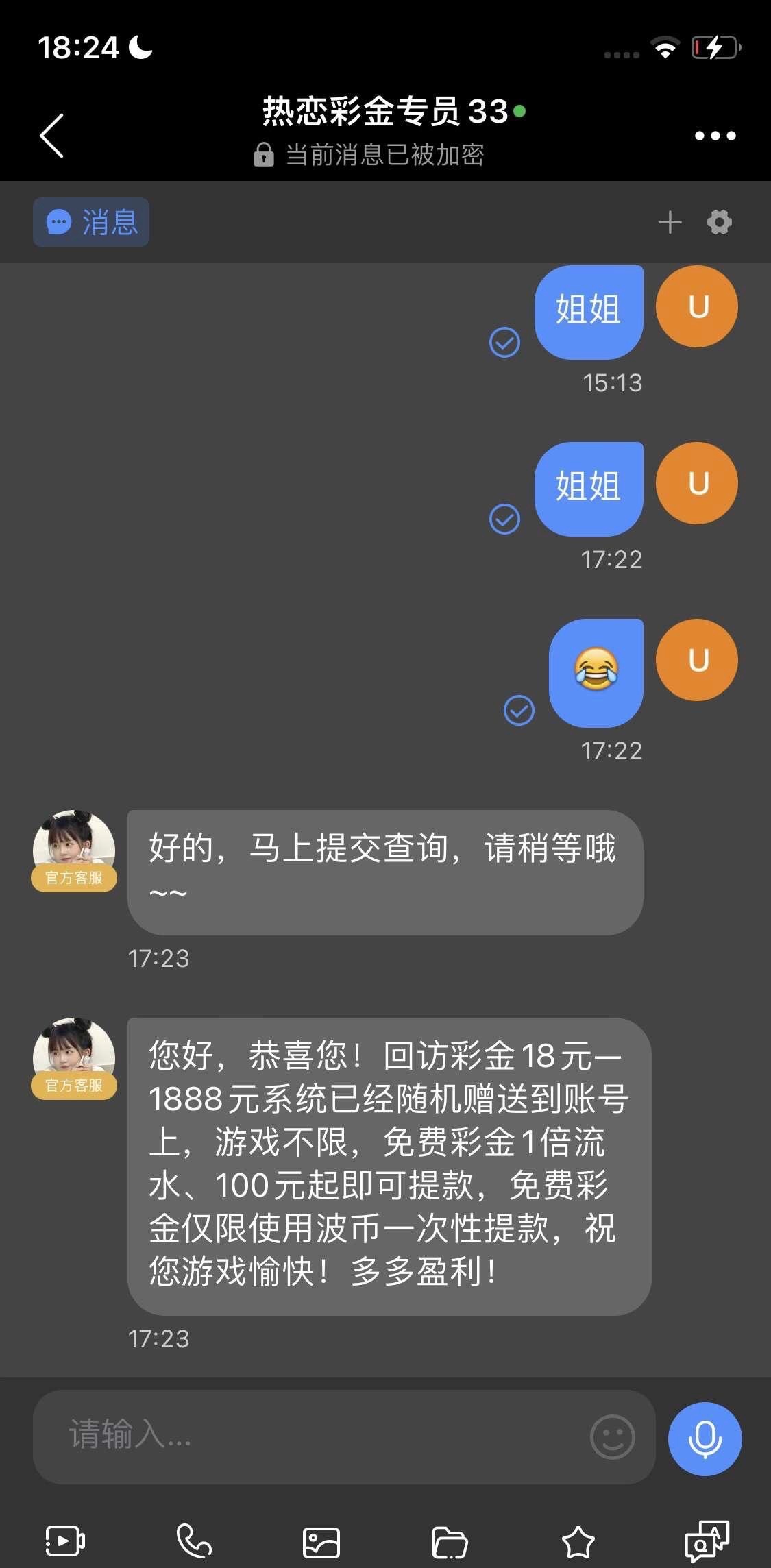Open the star favorites icon
Screen dimensions: 771x1568
(x=578, y=1542)
